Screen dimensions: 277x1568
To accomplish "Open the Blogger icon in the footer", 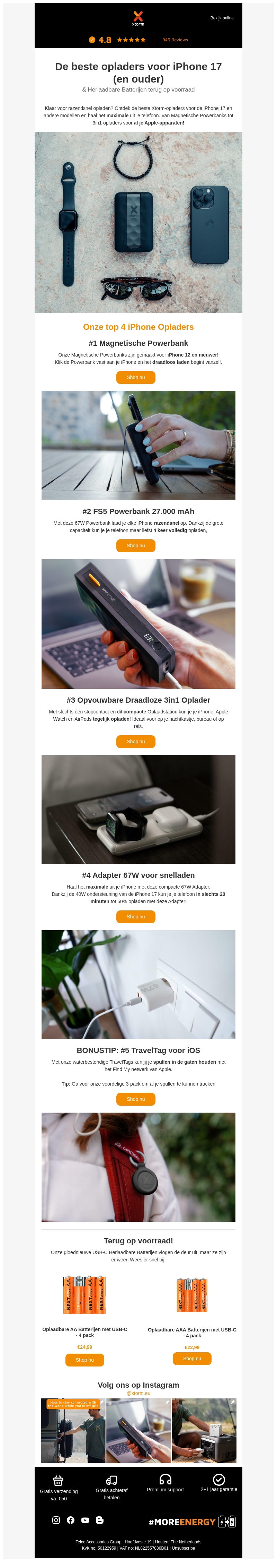I will 100,1520.
